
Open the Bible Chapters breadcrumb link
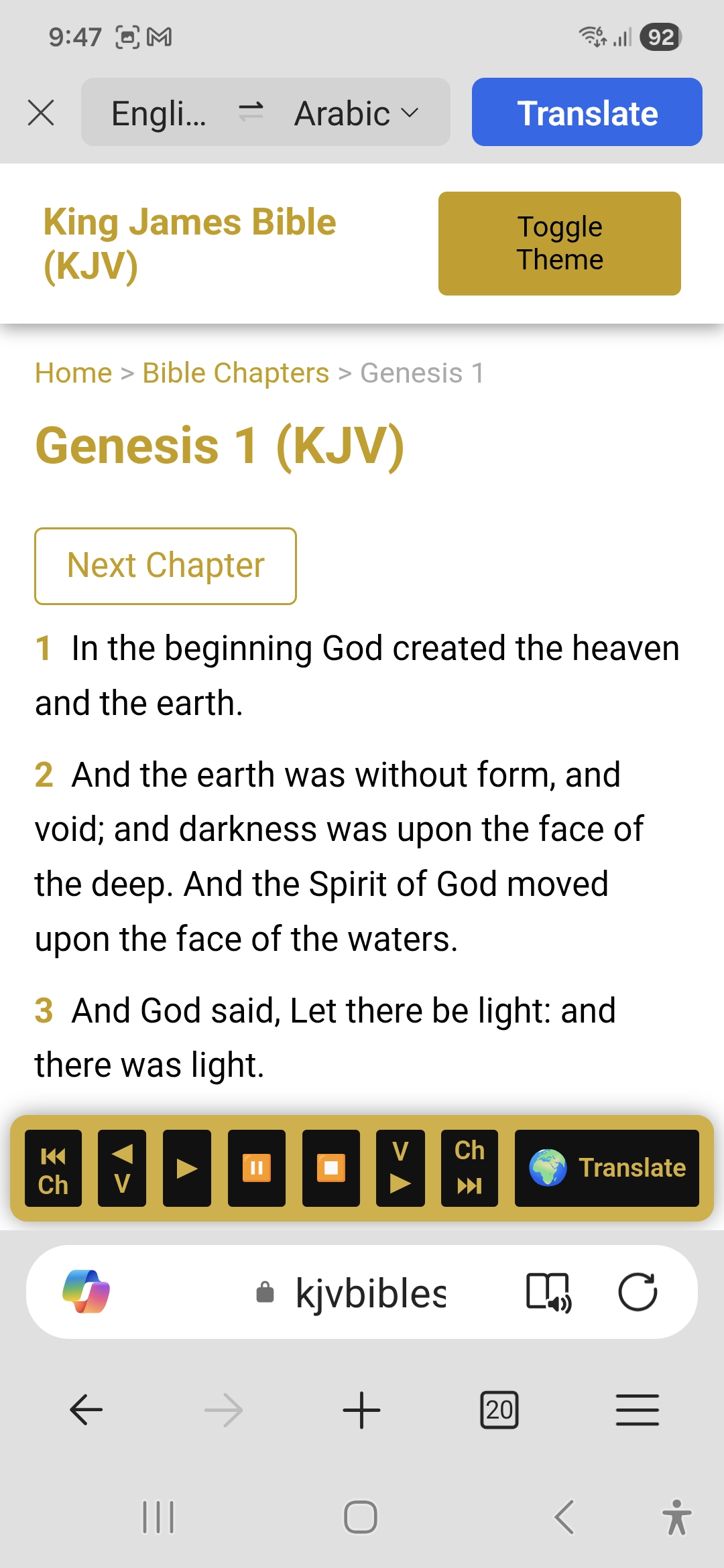point(235,373)
